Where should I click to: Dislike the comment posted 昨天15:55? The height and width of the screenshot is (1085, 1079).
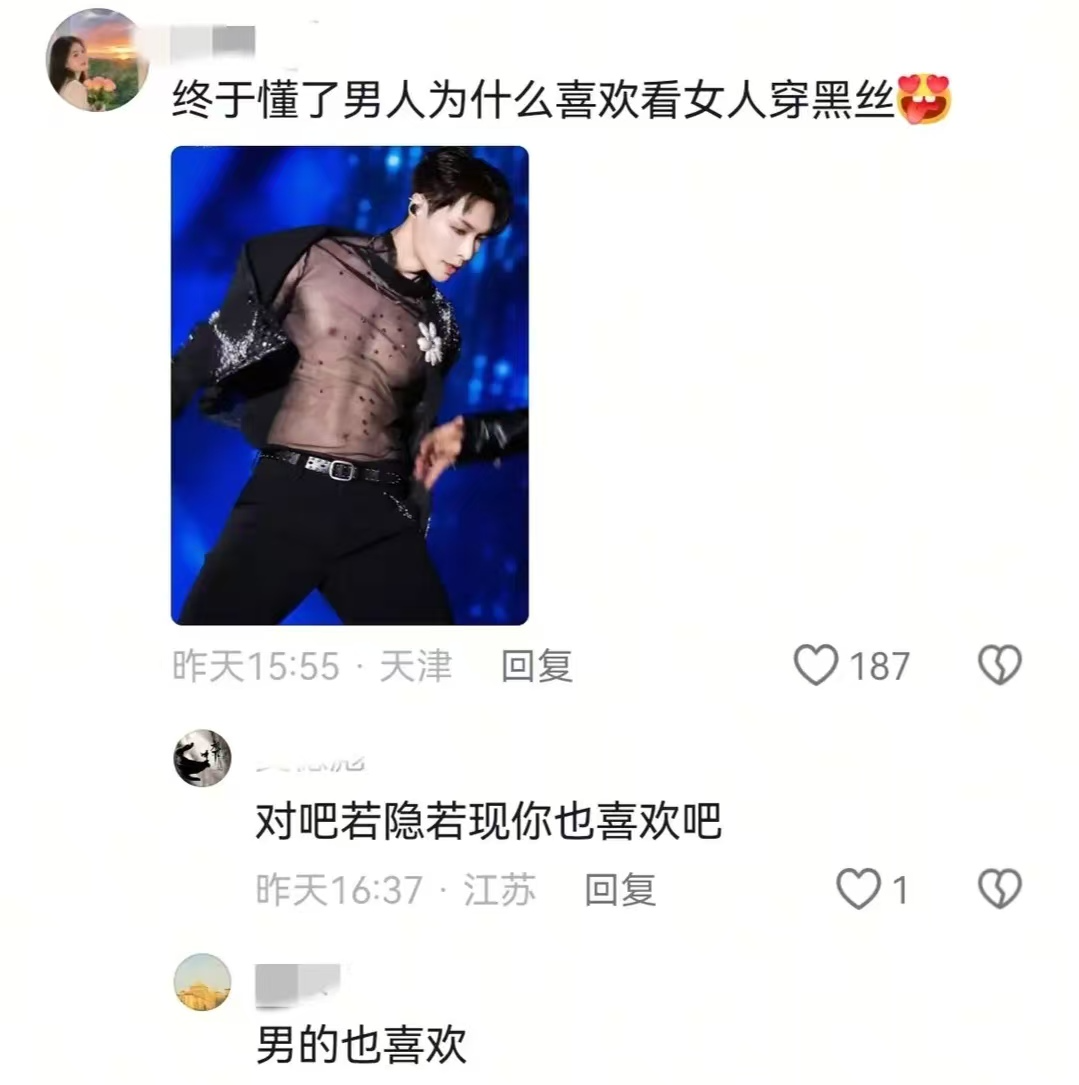pos(999,666)
